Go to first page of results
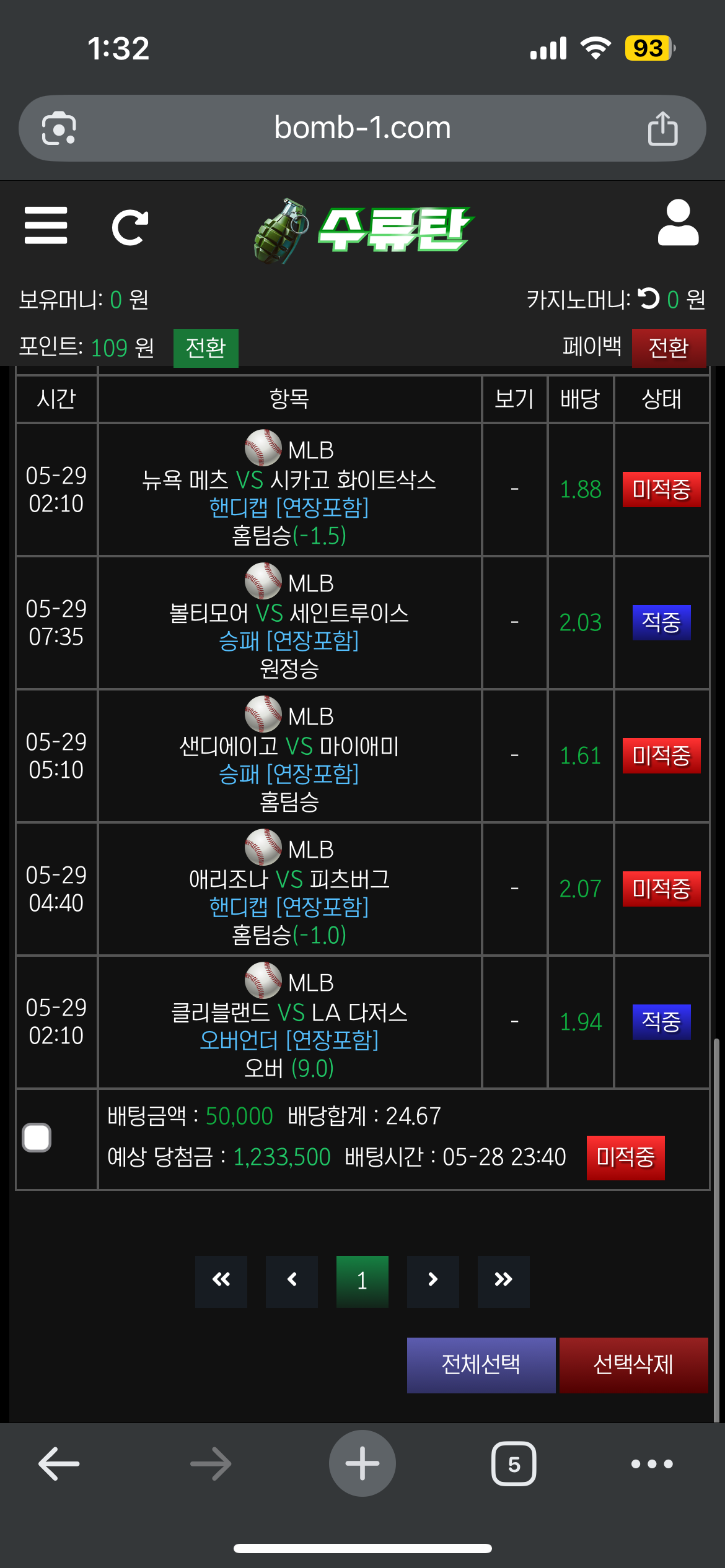This screenshot has height=1568, width=725. 221,1281
